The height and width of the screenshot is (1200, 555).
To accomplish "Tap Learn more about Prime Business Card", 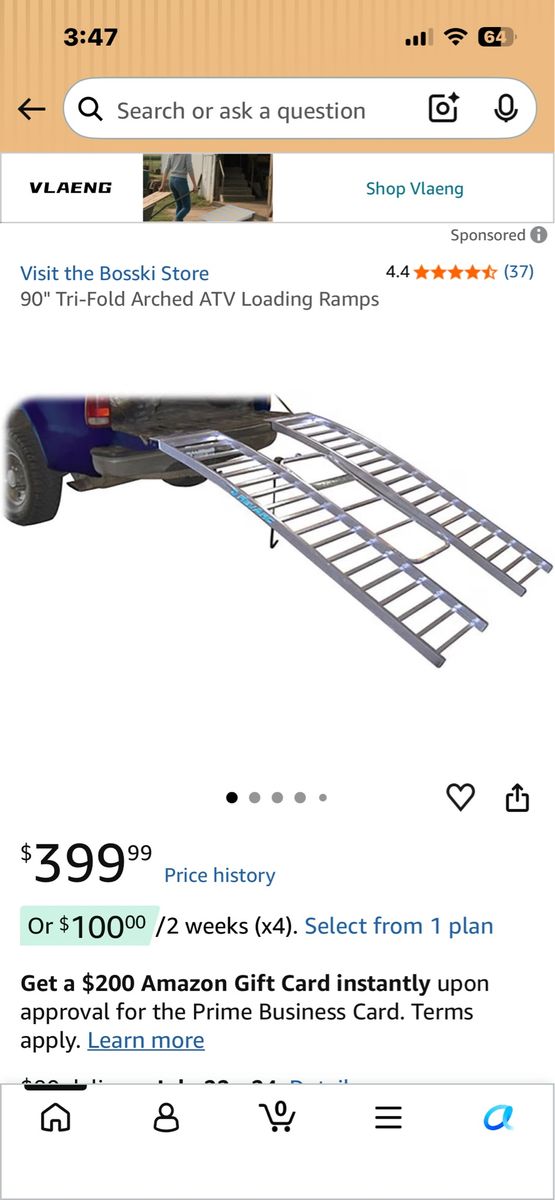I will pyautogui.click(x=146, y=1040).
